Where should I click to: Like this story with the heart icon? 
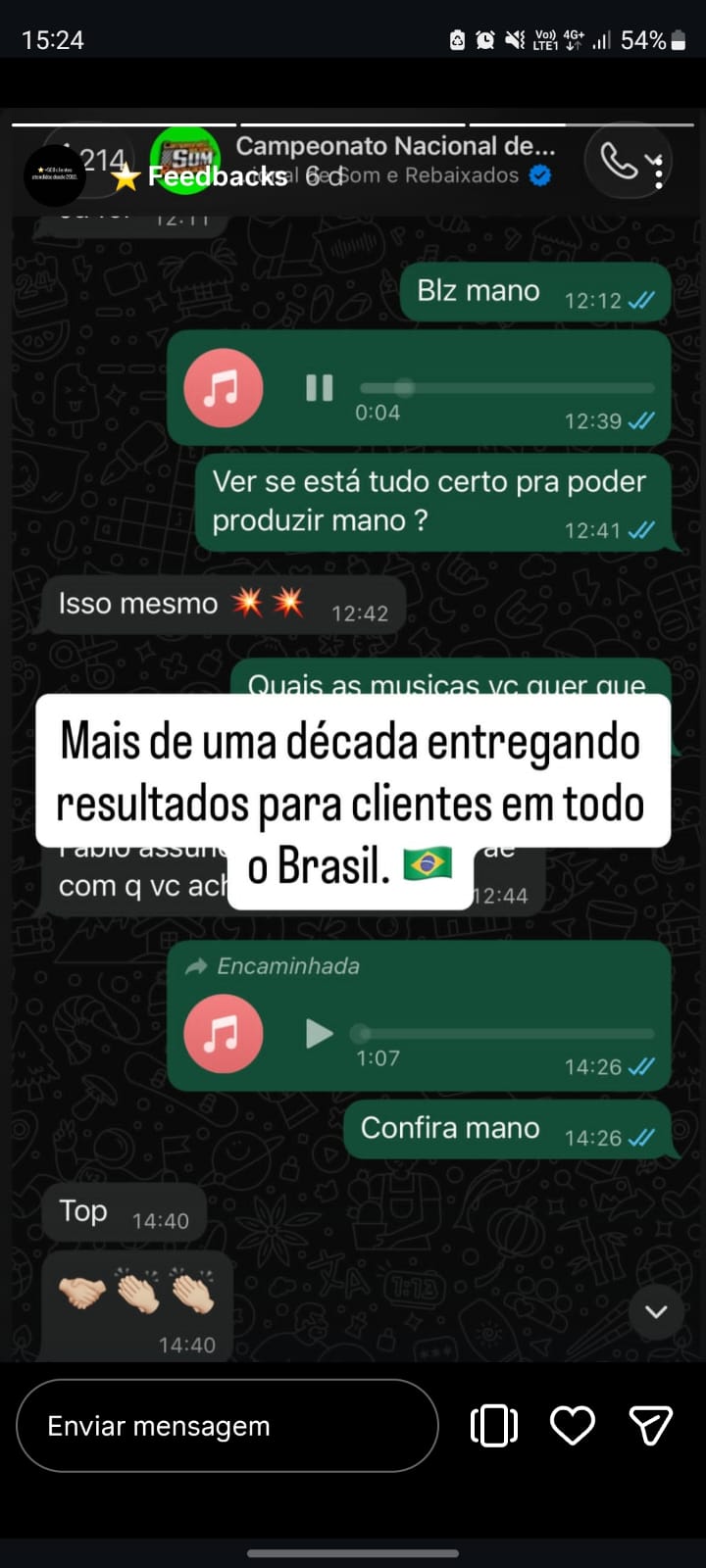click(573, 1426)
